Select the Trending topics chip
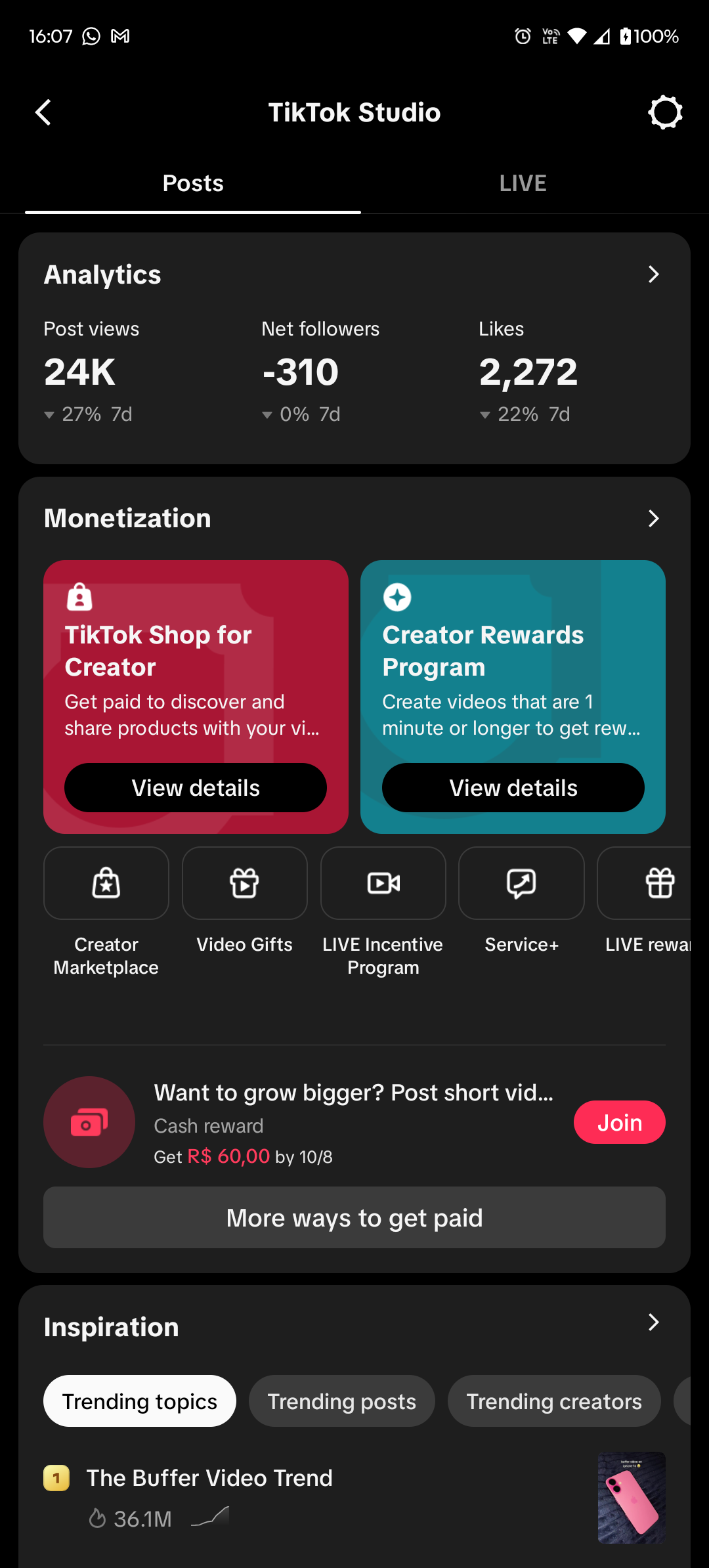 [140, 1401]
